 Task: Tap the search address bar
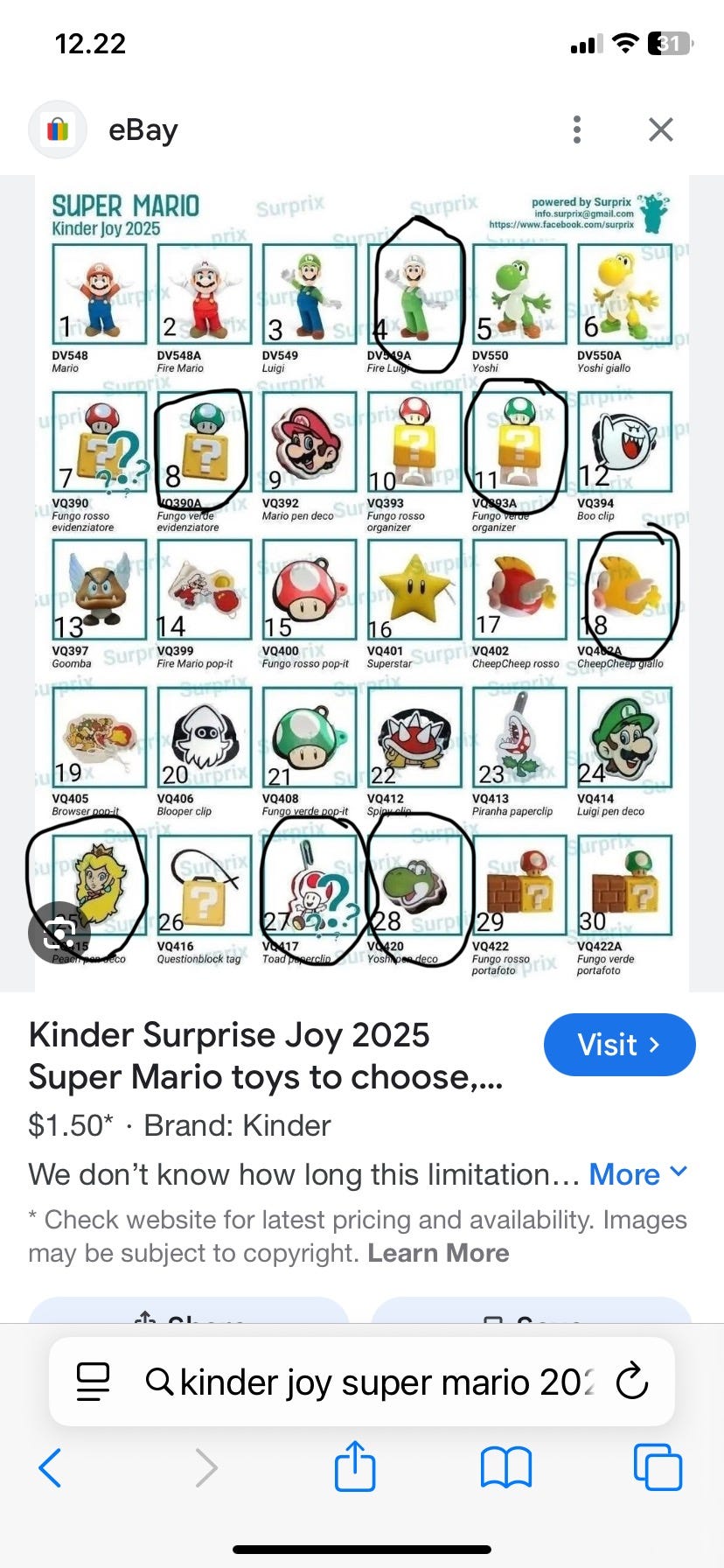pyautogui.click(x=376, y=1382)
